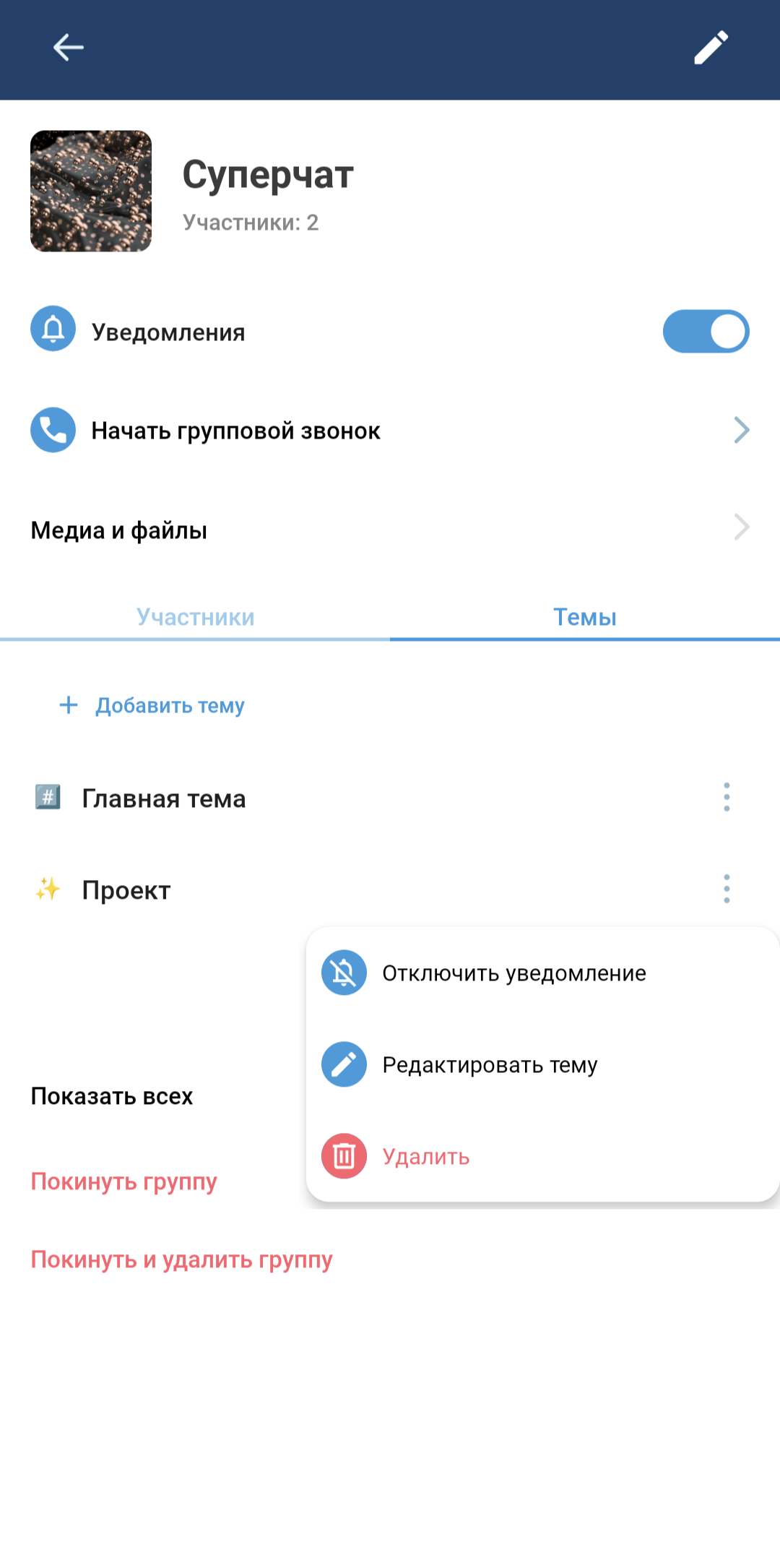Tap Удалить to delete the topic
The width and height of the screenshot is (780, 1568).
(x=425, y=1157)
